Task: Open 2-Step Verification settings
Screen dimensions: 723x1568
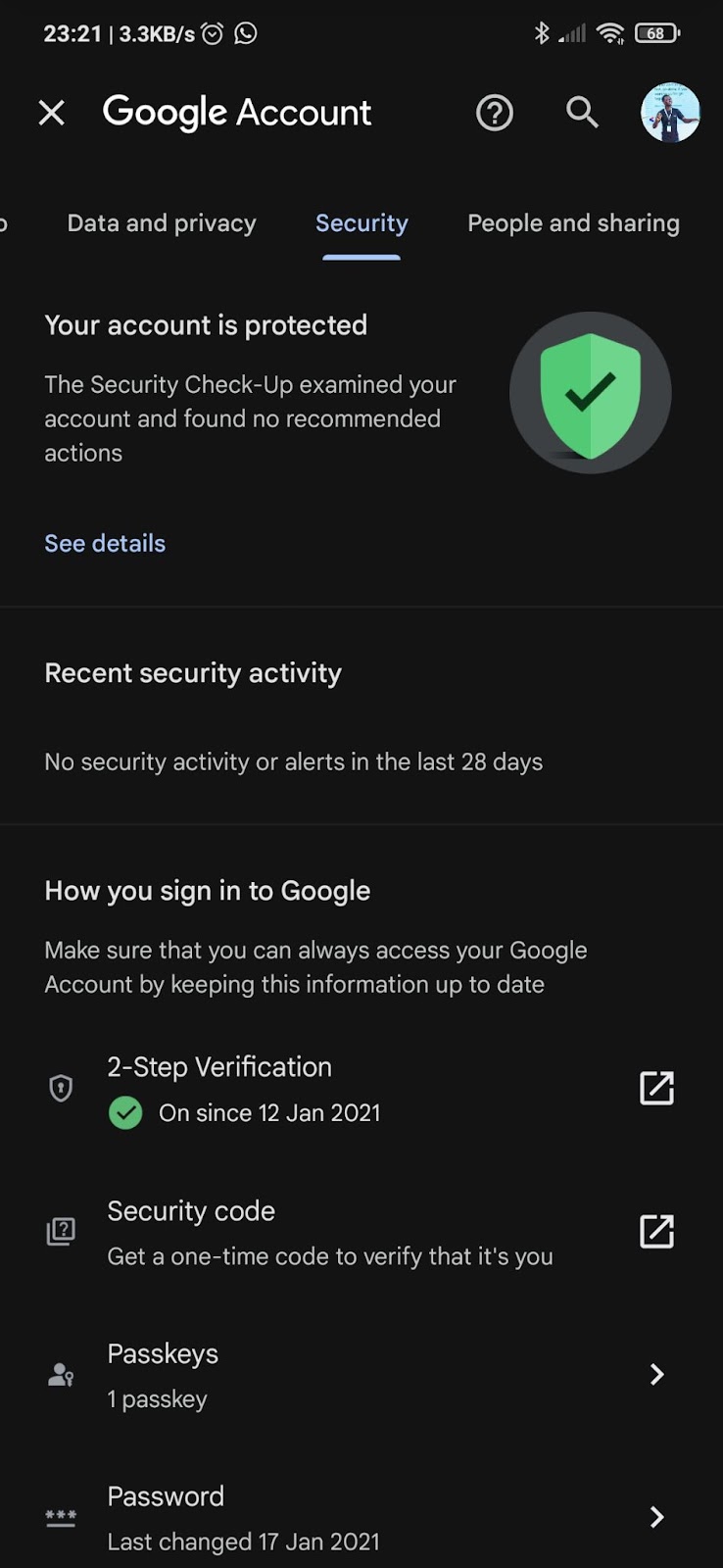Action: 361,1088
